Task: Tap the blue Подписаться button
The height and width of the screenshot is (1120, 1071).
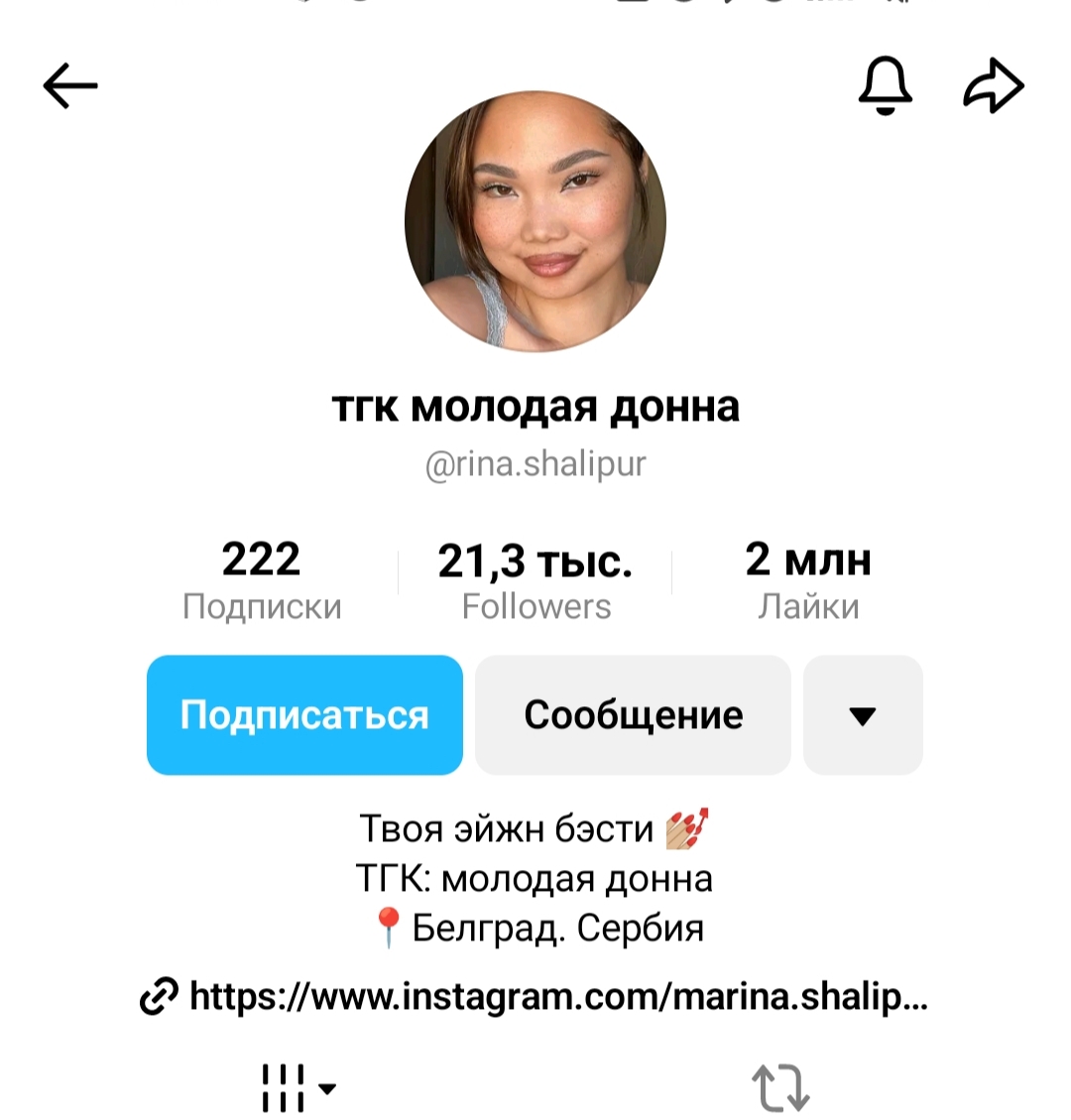Action: point(304,715)
